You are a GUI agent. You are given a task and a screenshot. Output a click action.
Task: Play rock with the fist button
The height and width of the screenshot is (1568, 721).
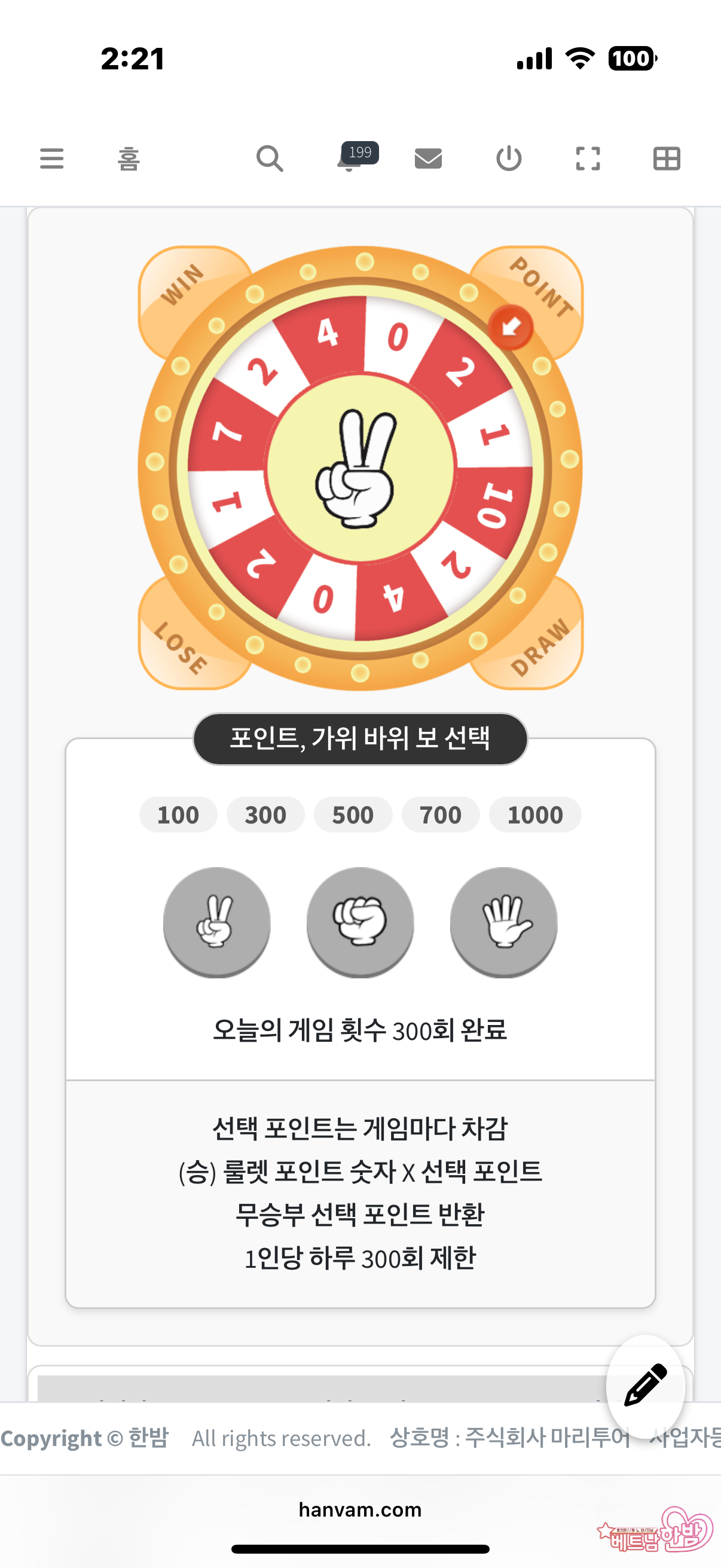(x=360, y=922)
